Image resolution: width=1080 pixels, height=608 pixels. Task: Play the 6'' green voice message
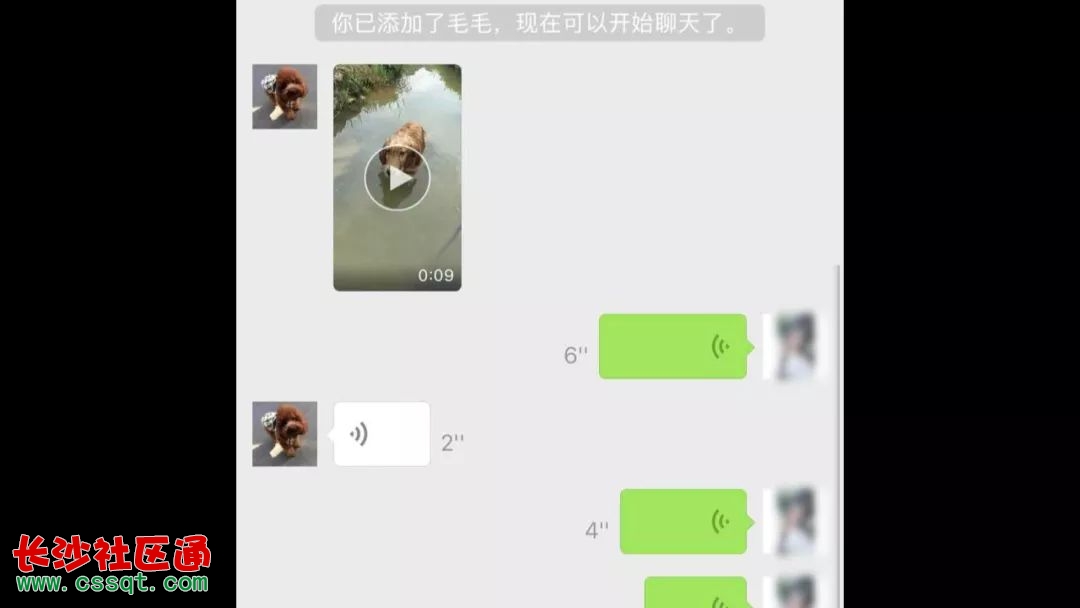click(672, 346)
